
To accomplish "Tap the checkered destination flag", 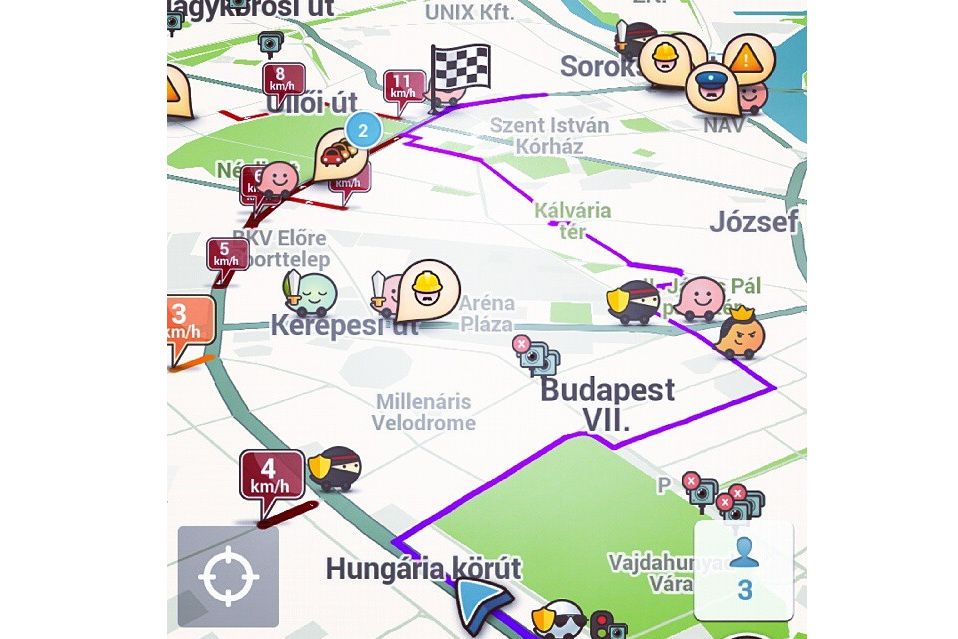I will coord(459,68).
